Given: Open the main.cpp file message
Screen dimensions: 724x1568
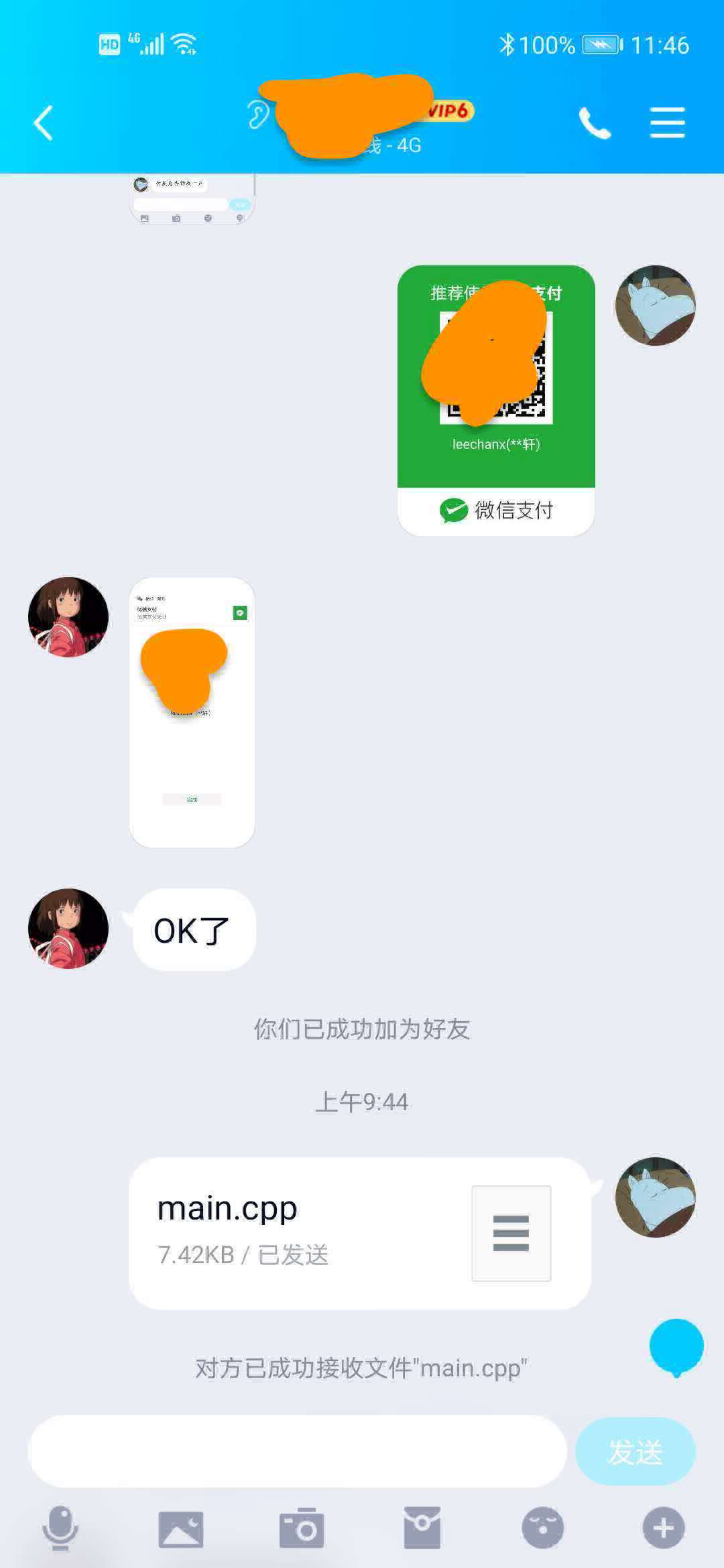Looking at the screenshot, I should pos(360,1233).
